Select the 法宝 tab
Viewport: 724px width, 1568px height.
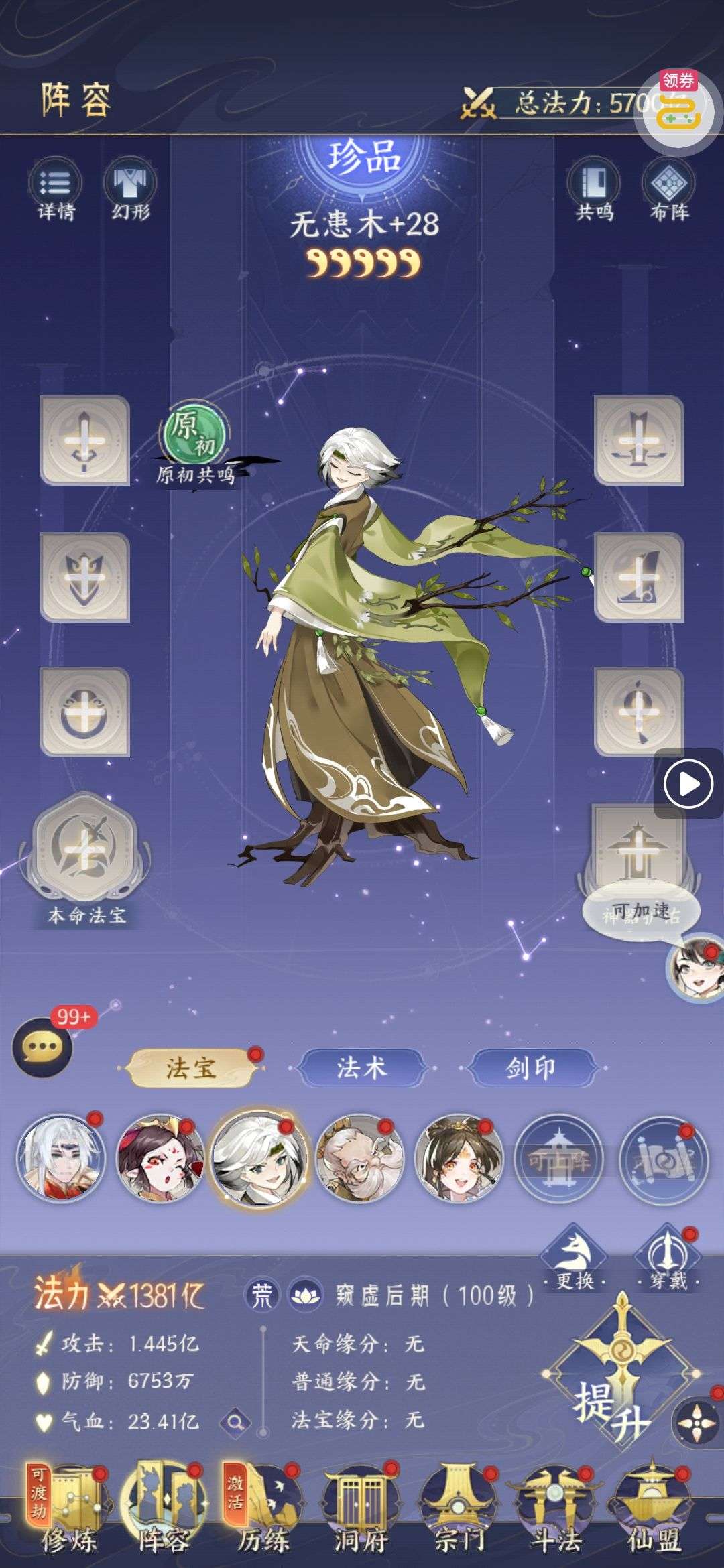point(192,1067)
